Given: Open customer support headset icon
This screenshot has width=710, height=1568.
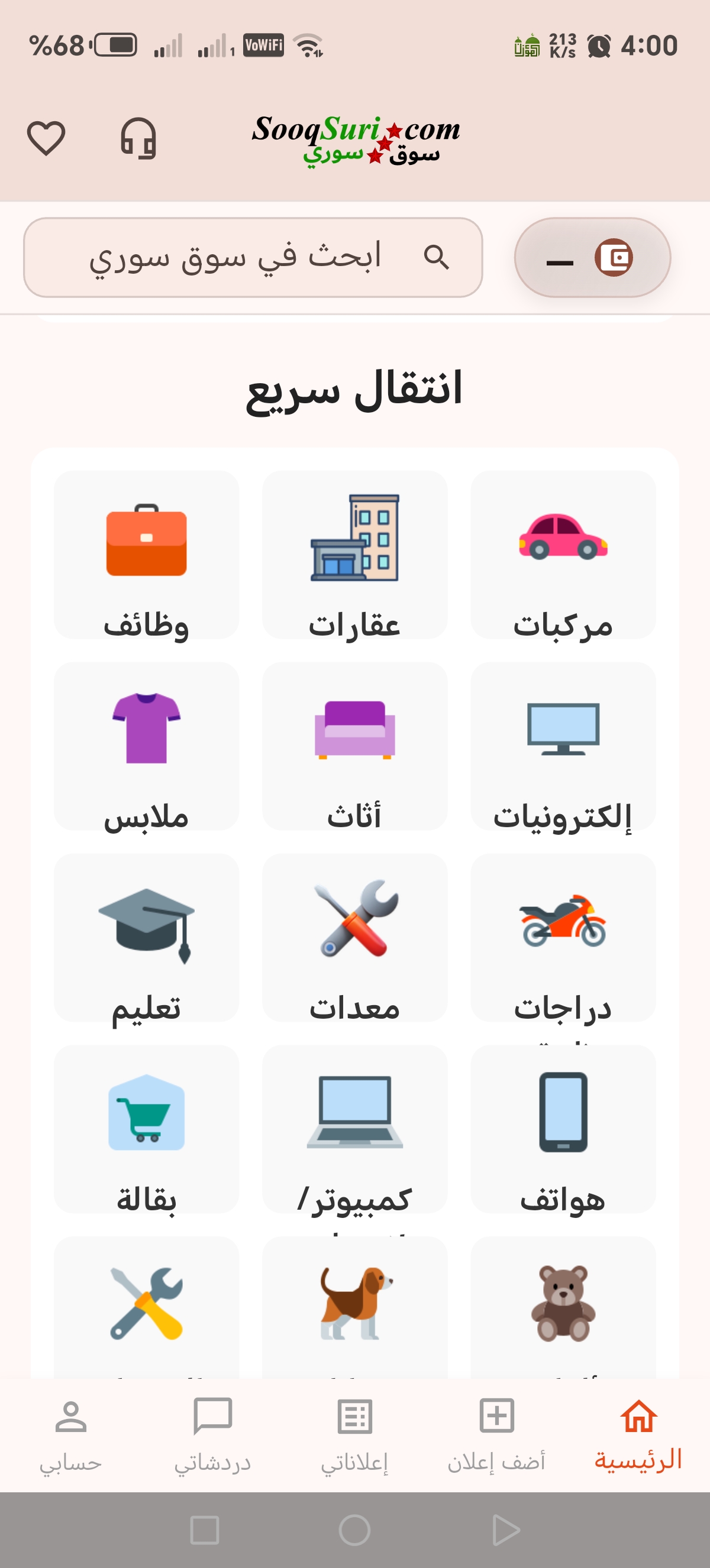Looking at the screenshot, I should click(x=139, y=139).
